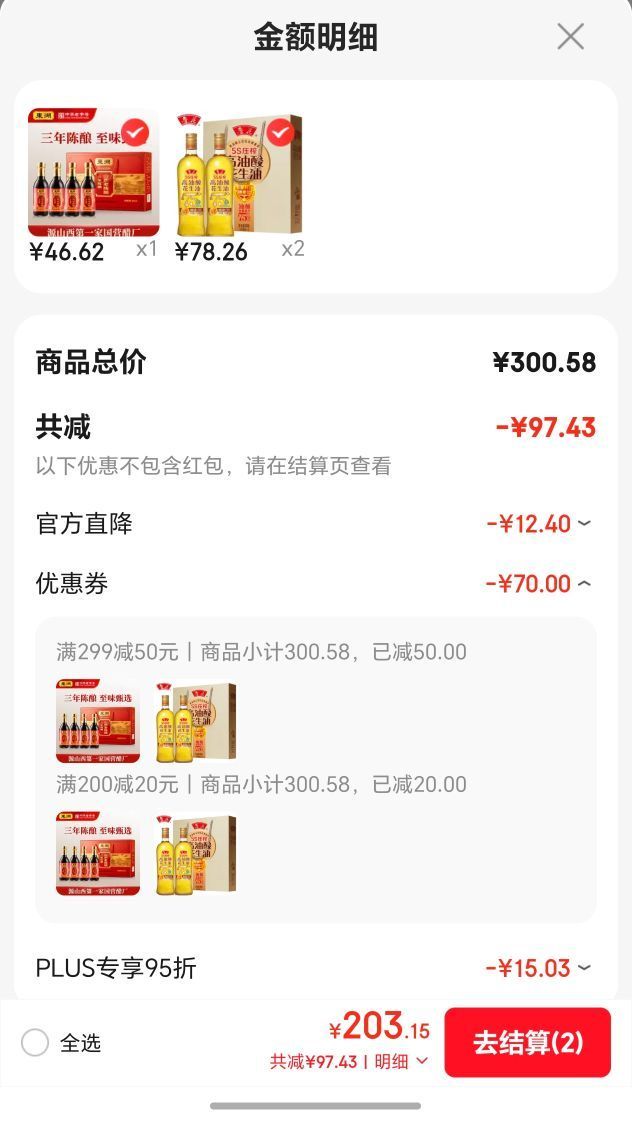Viewport: 632px width, 1126px height.
Task: Expand the 官方直降 discount details
Action: tap(585, 524)
